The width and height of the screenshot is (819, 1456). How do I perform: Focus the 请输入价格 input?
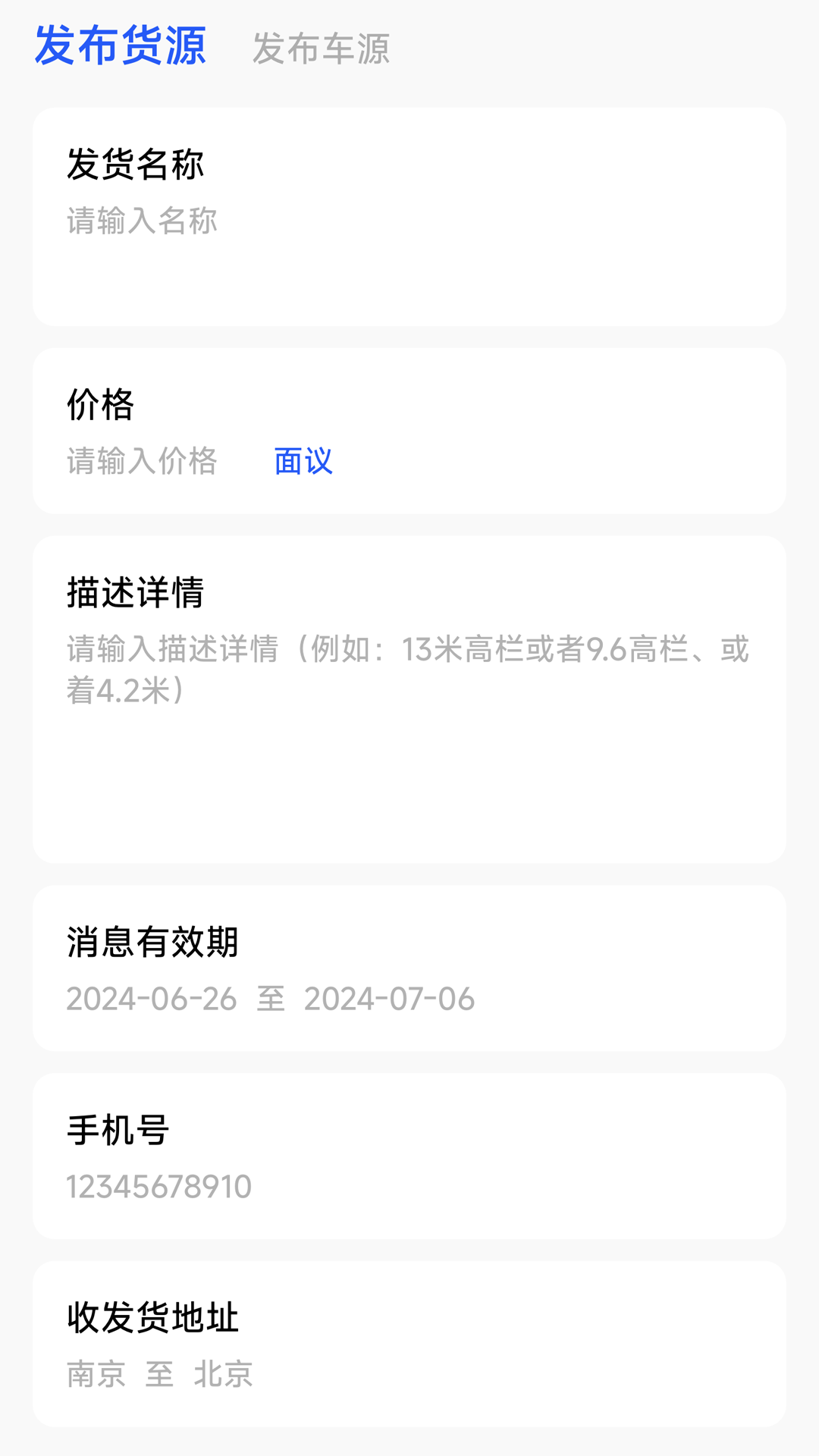(x=143, y=461)
